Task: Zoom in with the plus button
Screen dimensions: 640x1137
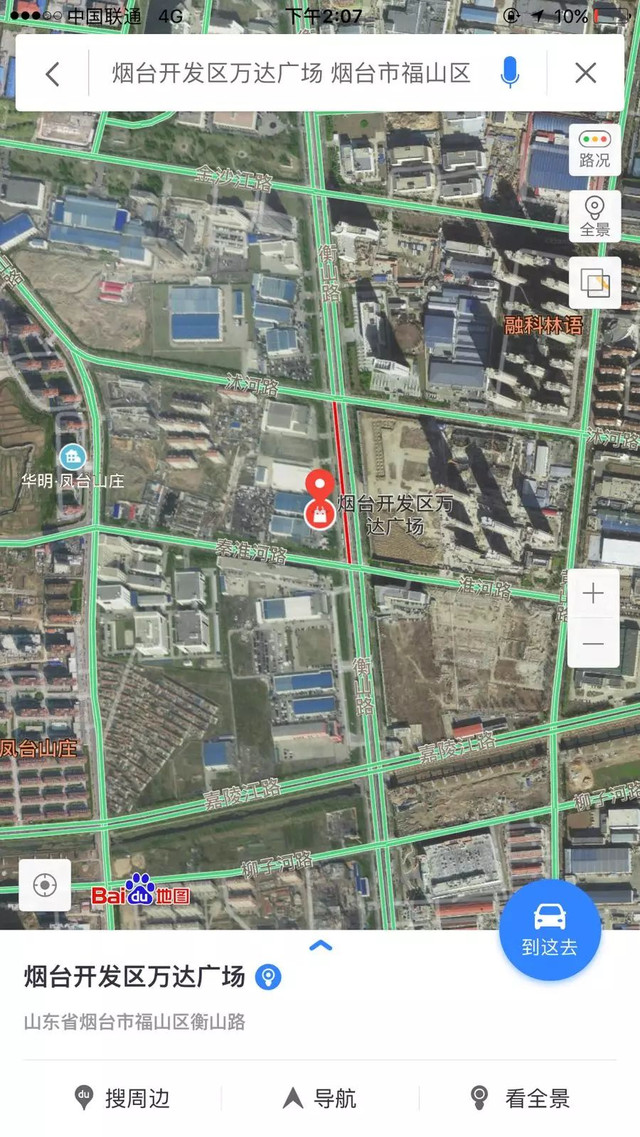Action: click(x=593, y=594)
